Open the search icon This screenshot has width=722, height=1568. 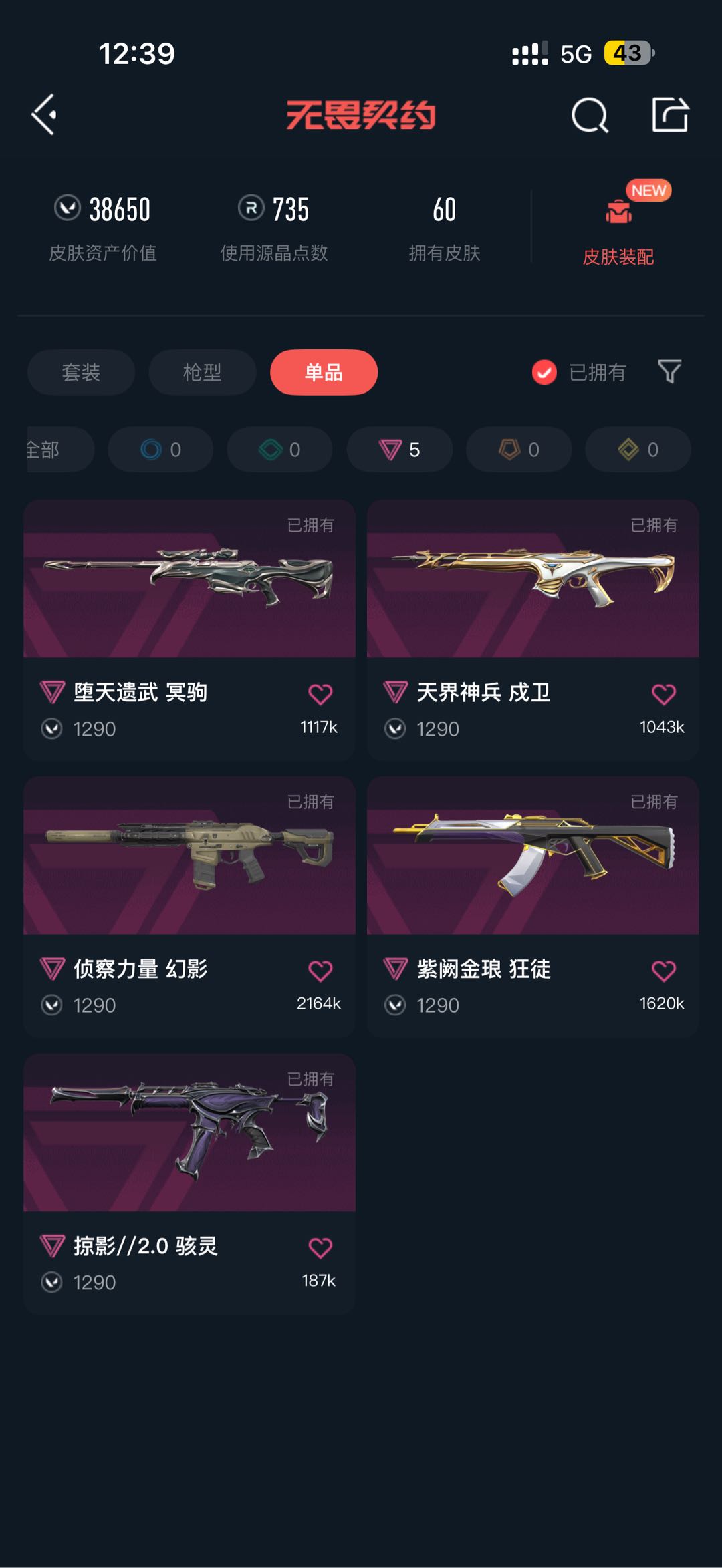[x=590, y=116]
